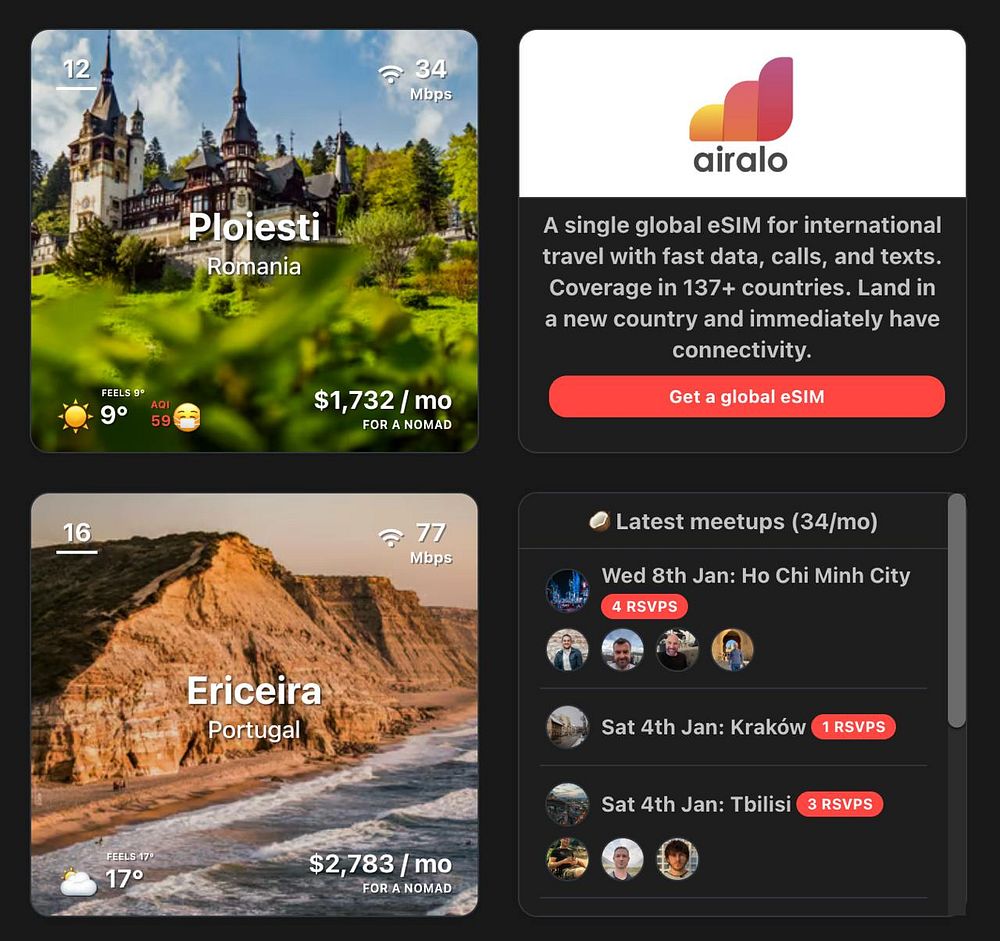Viewport: 1000px width, 941px height.
Task: Open the Tbilisi meetup on Sat 4th Jan
Action: point(696,804)
